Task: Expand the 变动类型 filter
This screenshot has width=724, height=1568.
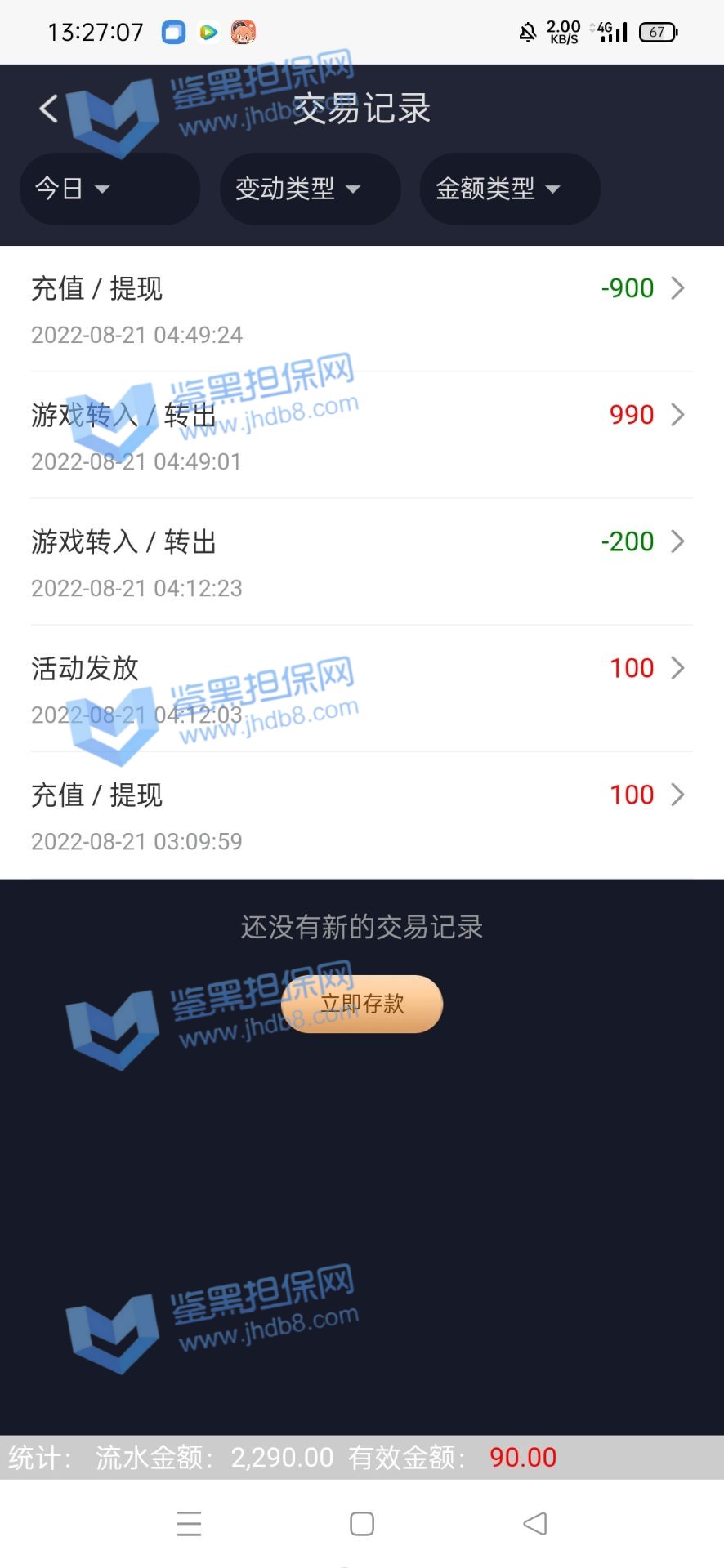Action: click(x=310, y=189)
